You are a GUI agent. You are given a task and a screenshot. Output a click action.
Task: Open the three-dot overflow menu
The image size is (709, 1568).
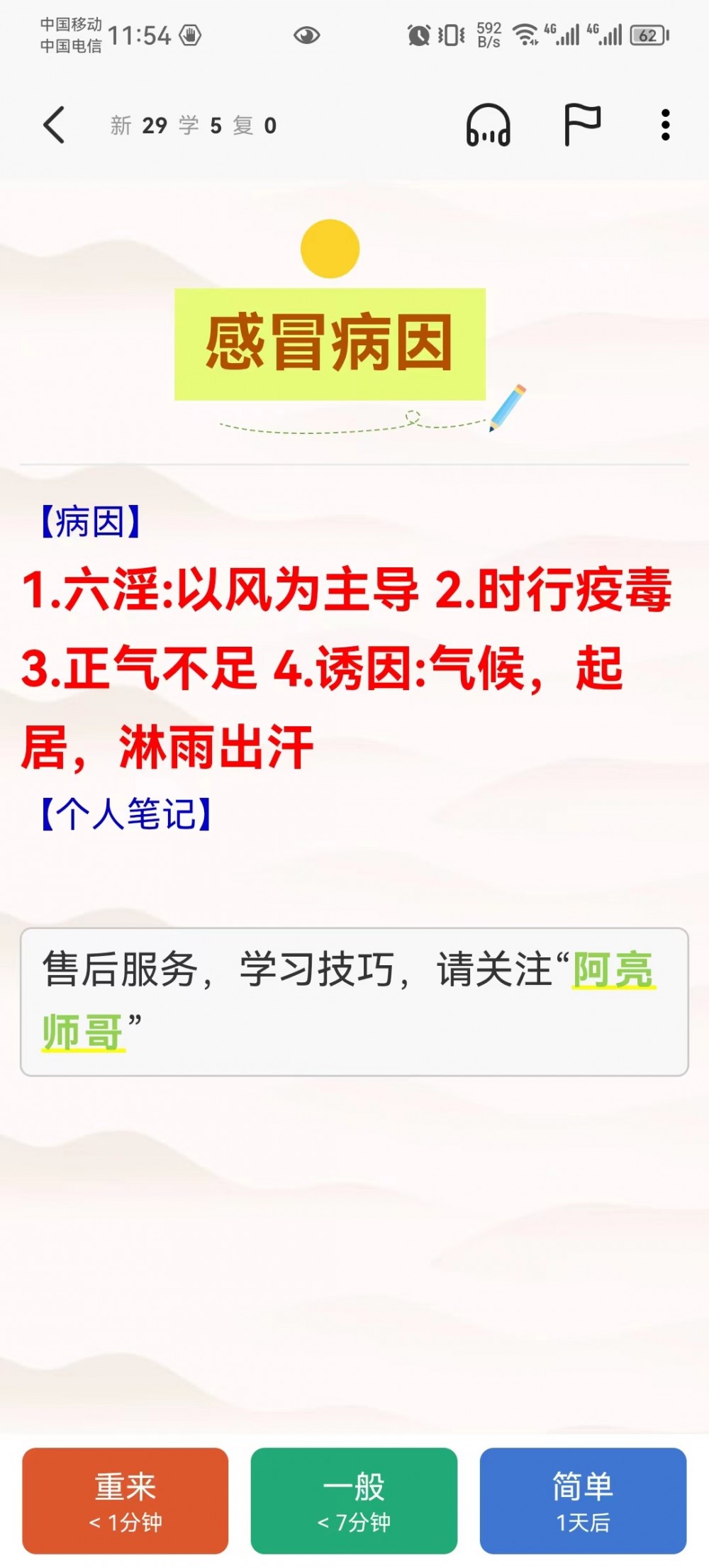pos(665,126)
